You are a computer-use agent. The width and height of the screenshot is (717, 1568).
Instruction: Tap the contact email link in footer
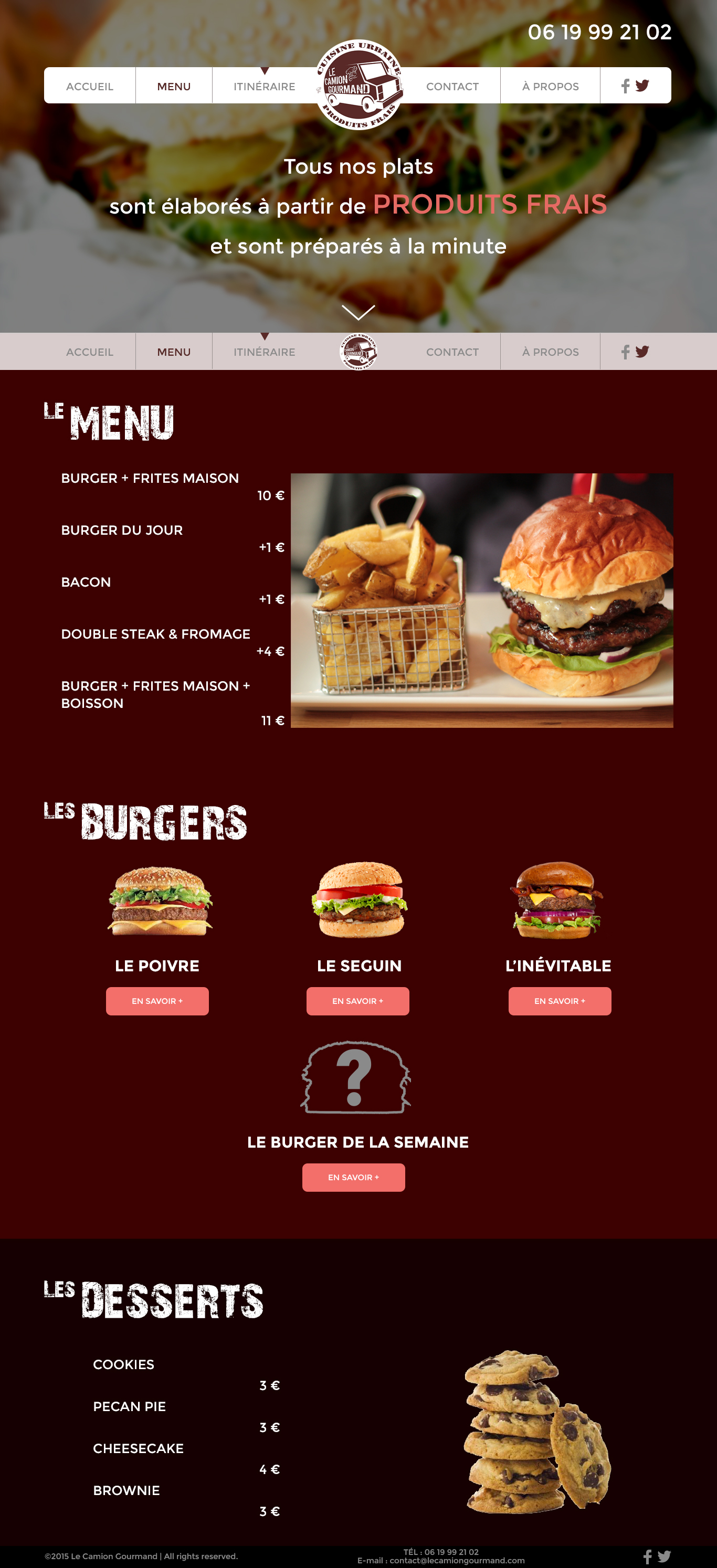click(x=457, y=1561)
